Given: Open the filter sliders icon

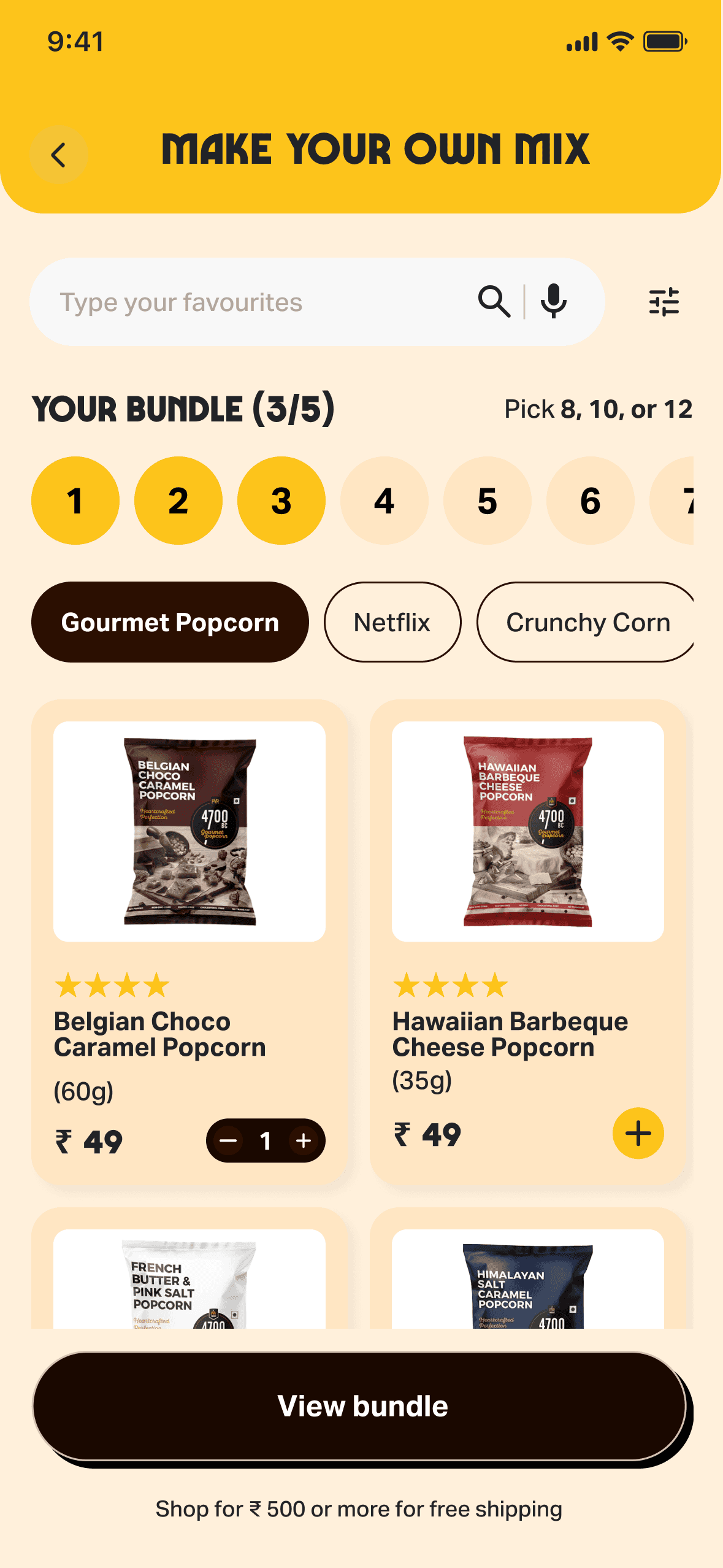Looking at the screenshot, I should point(664,302).
